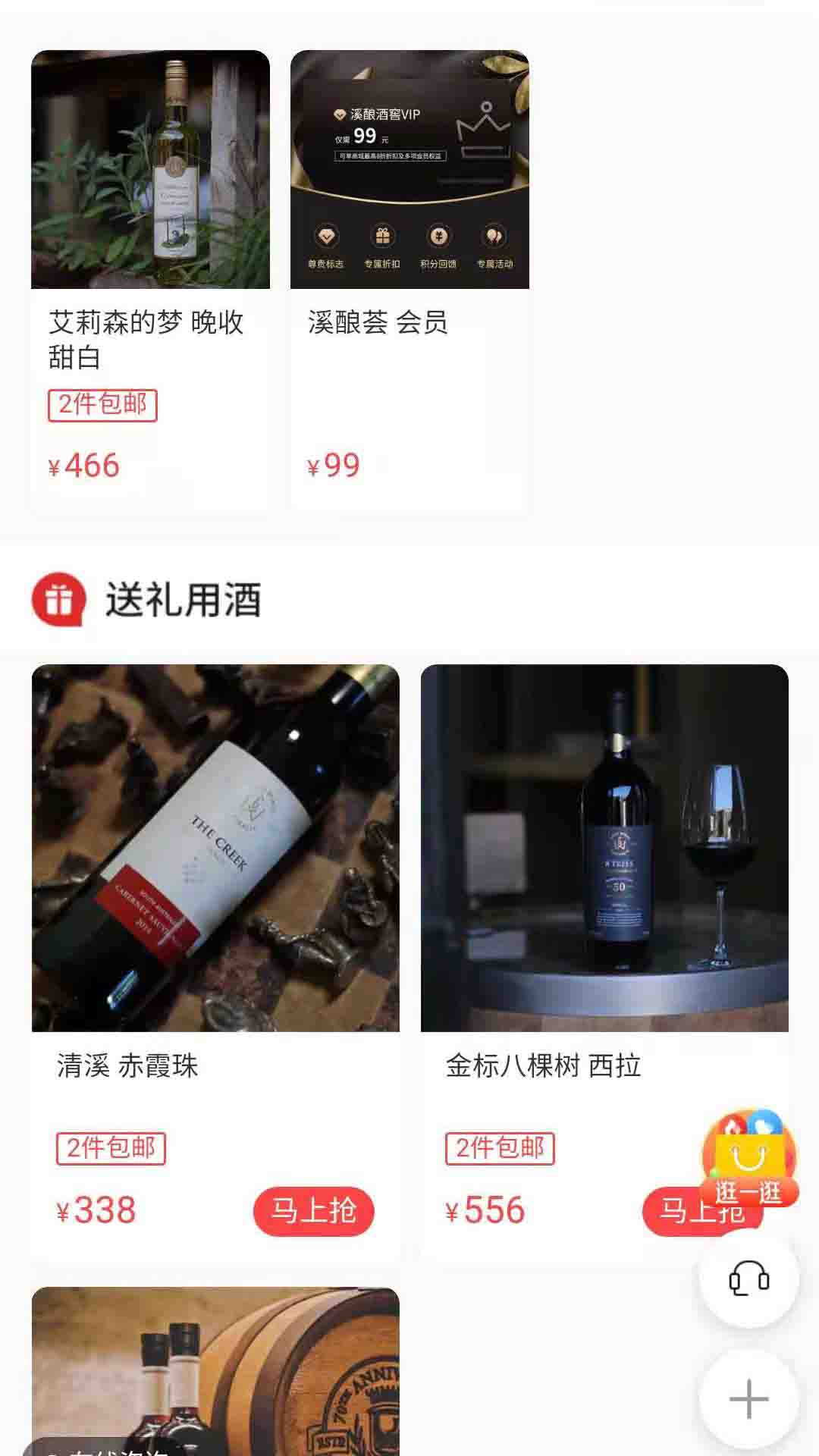This screenshot has width=819, height=1456.
Task: Tap 马上抢 for 清溪 赤霞珠
Action: pyautogui.click(x=313, y=1211)
